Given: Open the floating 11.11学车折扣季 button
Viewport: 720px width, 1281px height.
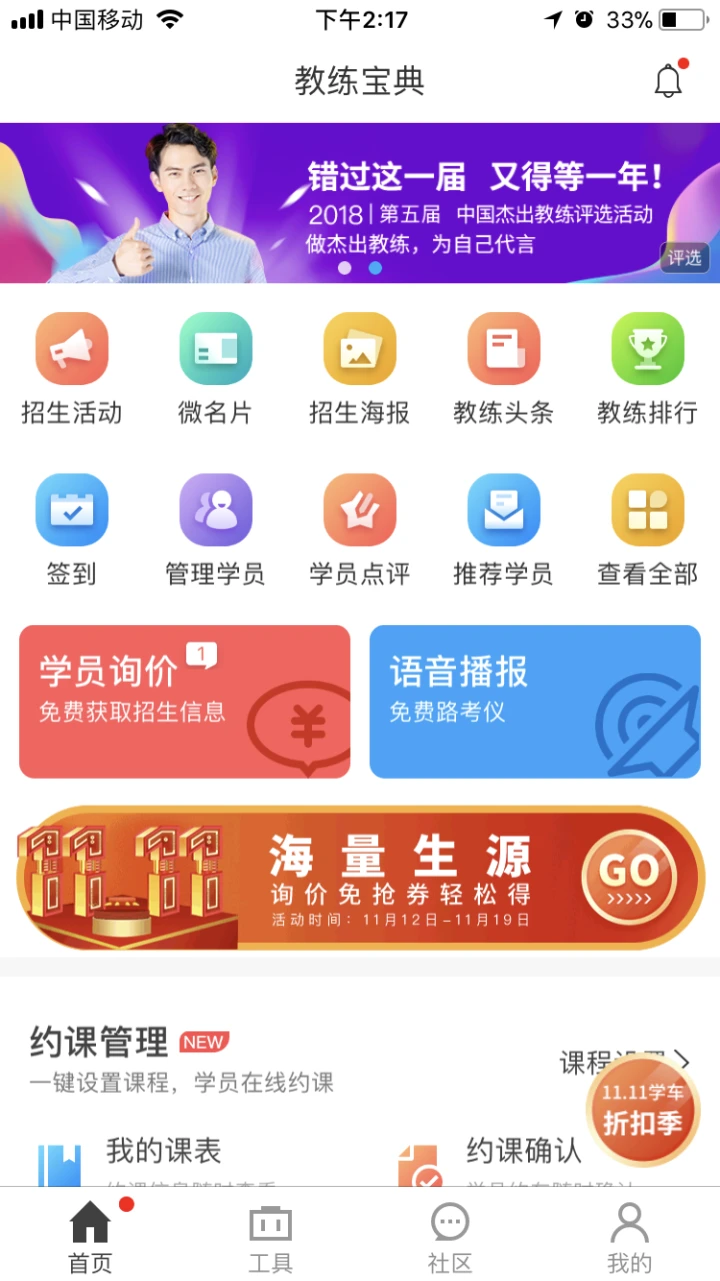Looking at the screenshot, I should click(x=642, y=1110).
